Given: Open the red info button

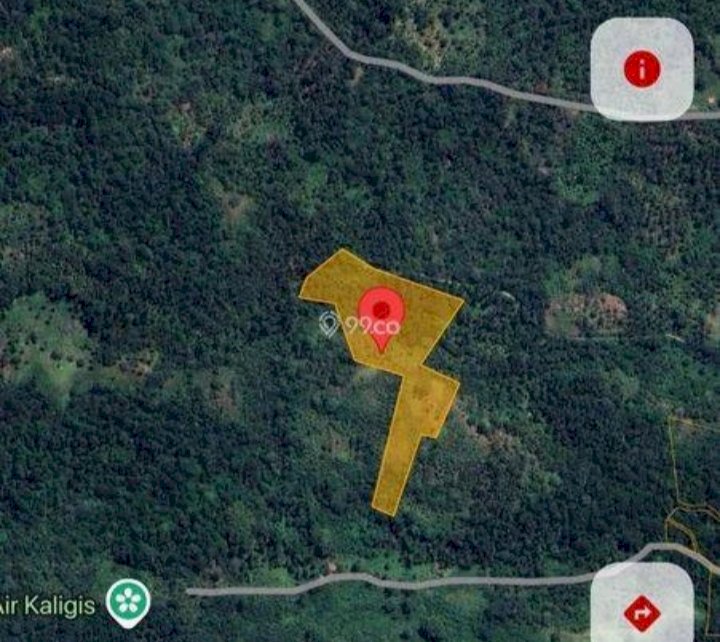Looking at the screenshot, I should point(642,69).
